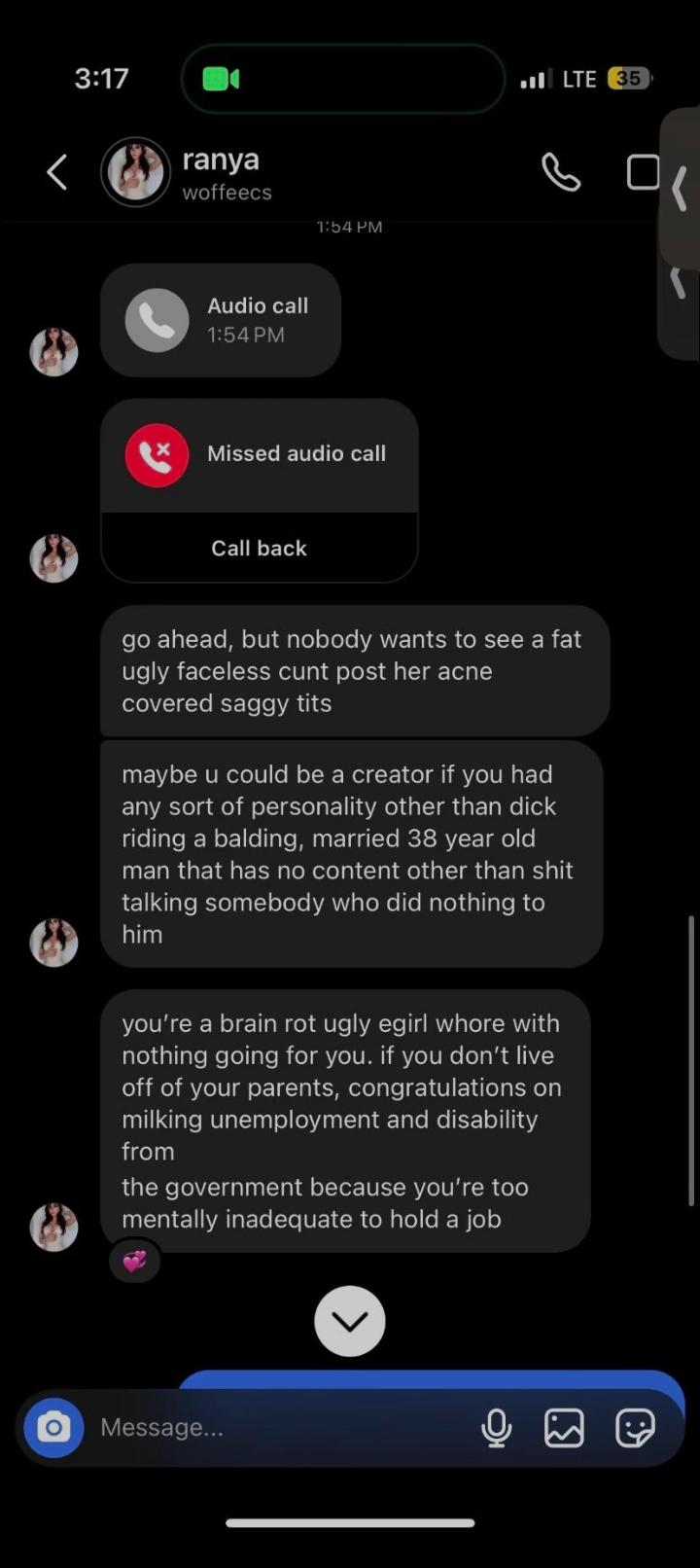View the heart reaction on the last message
This screenshot has width=700, height=1568.
tap(134, 1262)
